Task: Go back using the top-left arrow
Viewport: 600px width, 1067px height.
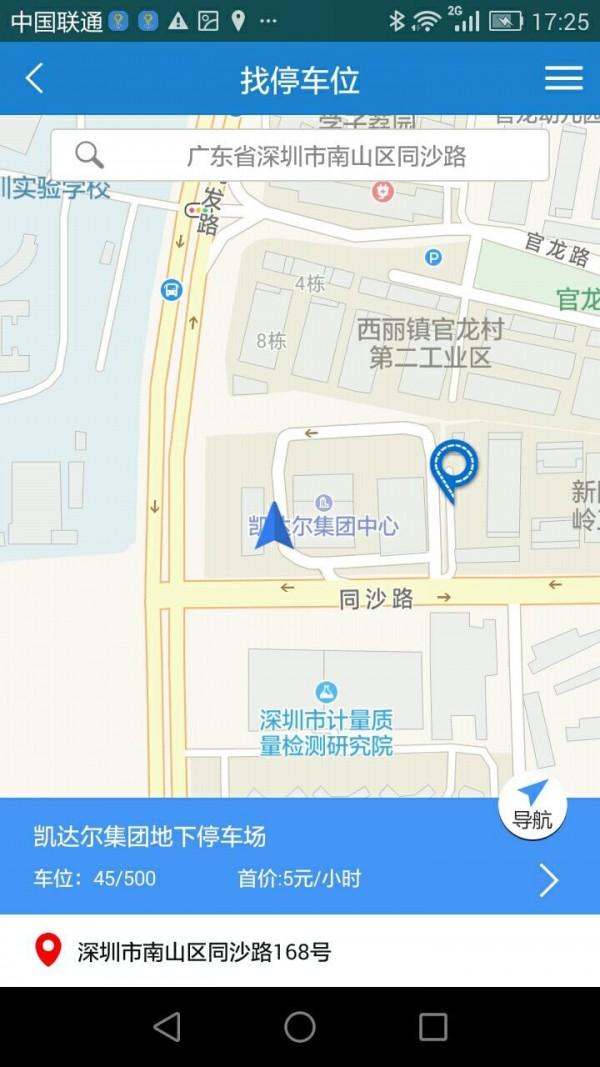Action: (x=35, y=79)
